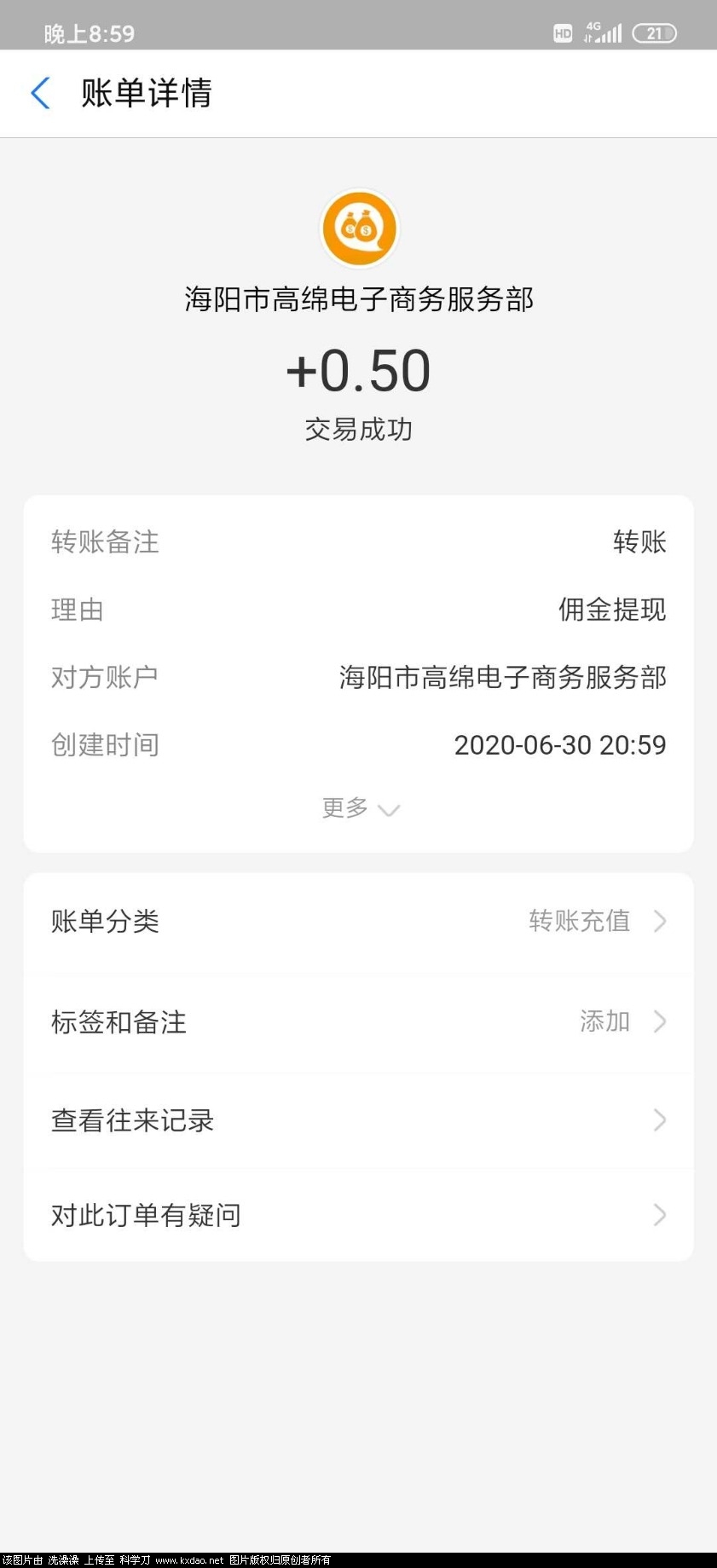This screenshot has height=1568, width=717.
Task: Open 查看往来记录
Action: (x=358, y=1120)
